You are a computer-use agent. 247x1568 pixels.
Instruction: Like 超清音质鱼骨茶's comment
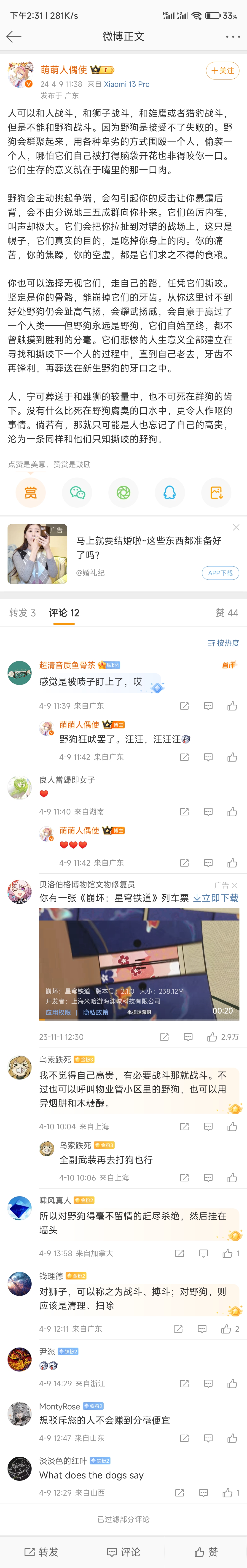[x=232, y=706]
